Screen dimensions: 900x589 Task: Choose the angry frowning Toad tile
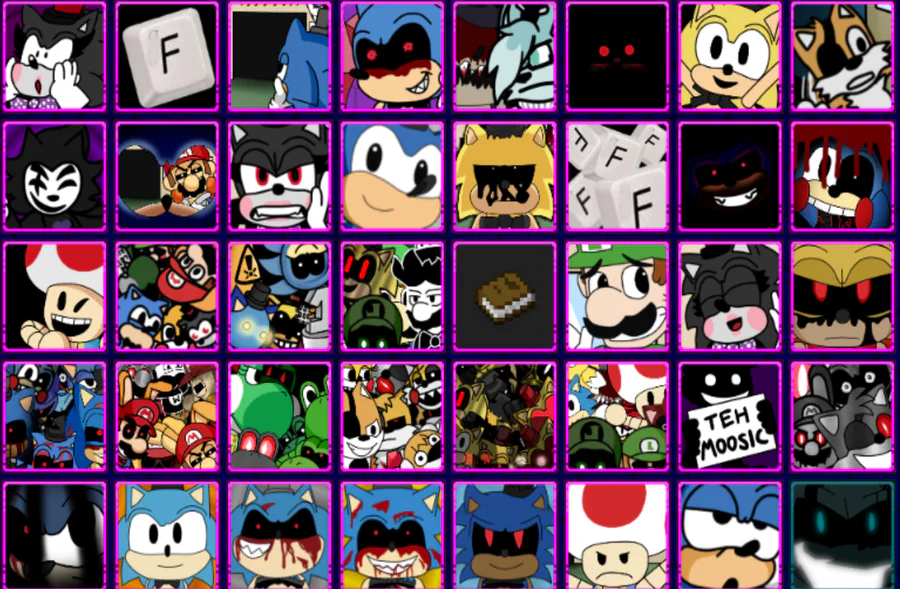pyautogui.click(x=617, y=536)
